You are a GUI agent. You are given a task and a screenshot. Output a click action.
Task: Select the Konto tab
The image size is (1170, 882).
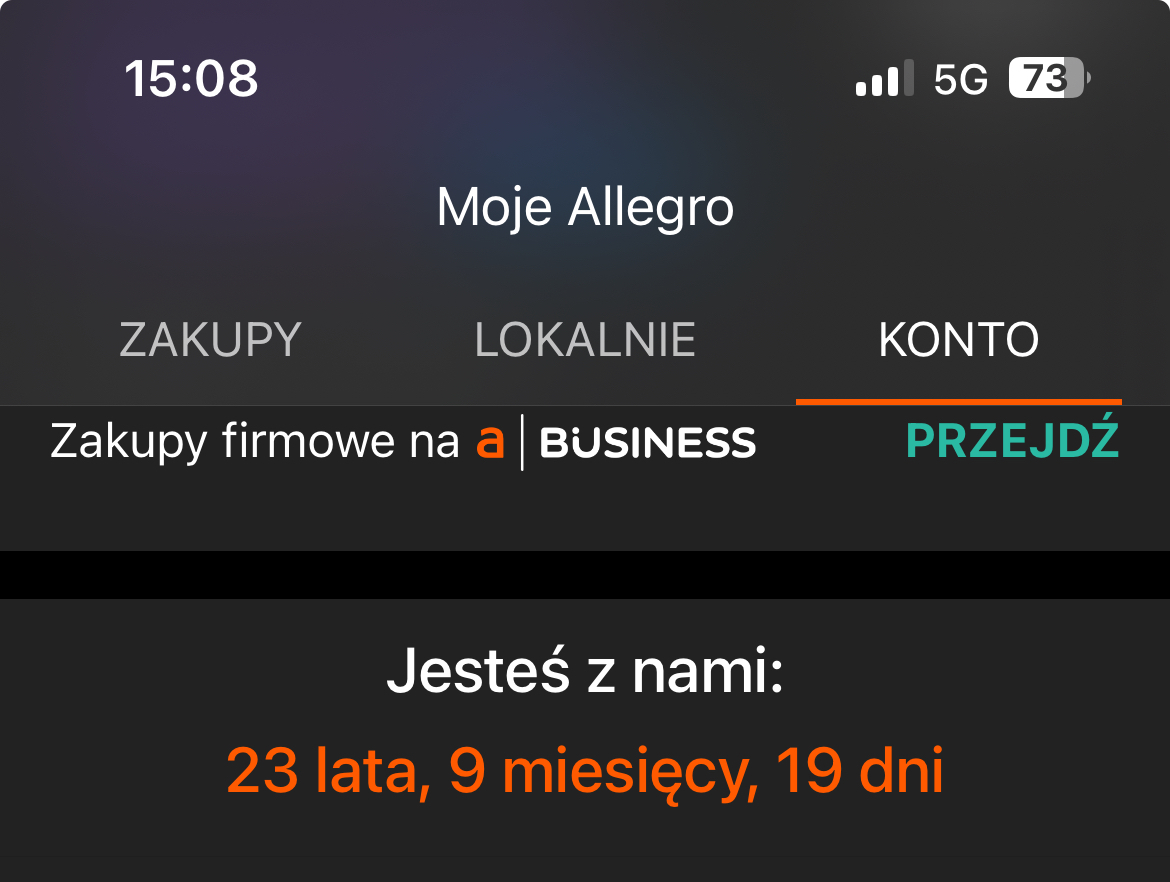958,341
